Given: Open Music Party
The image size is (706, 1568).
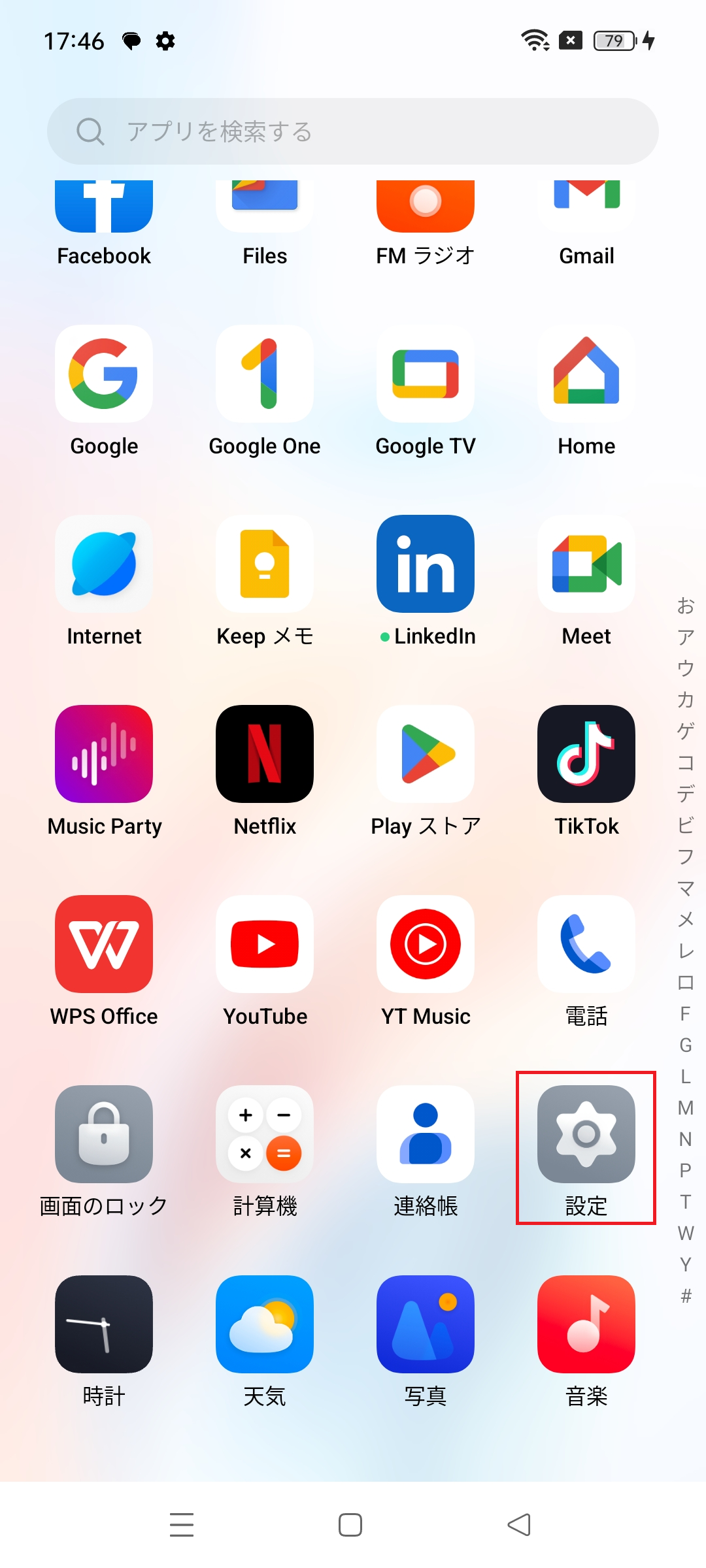Looking at the screenshot, I should pos(104,755).
